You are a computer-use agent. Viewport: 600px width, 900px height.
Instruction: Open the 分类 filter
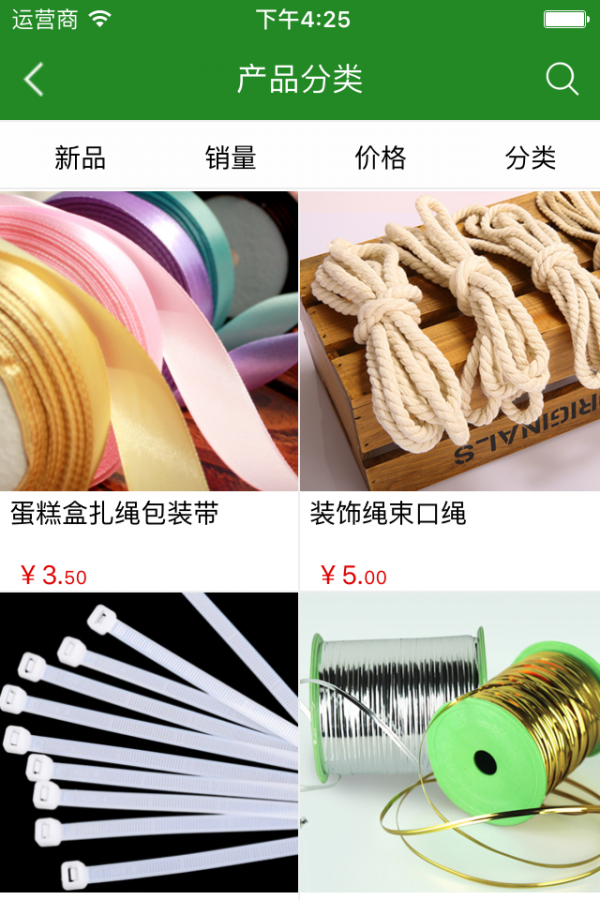(x=530, y=157)
